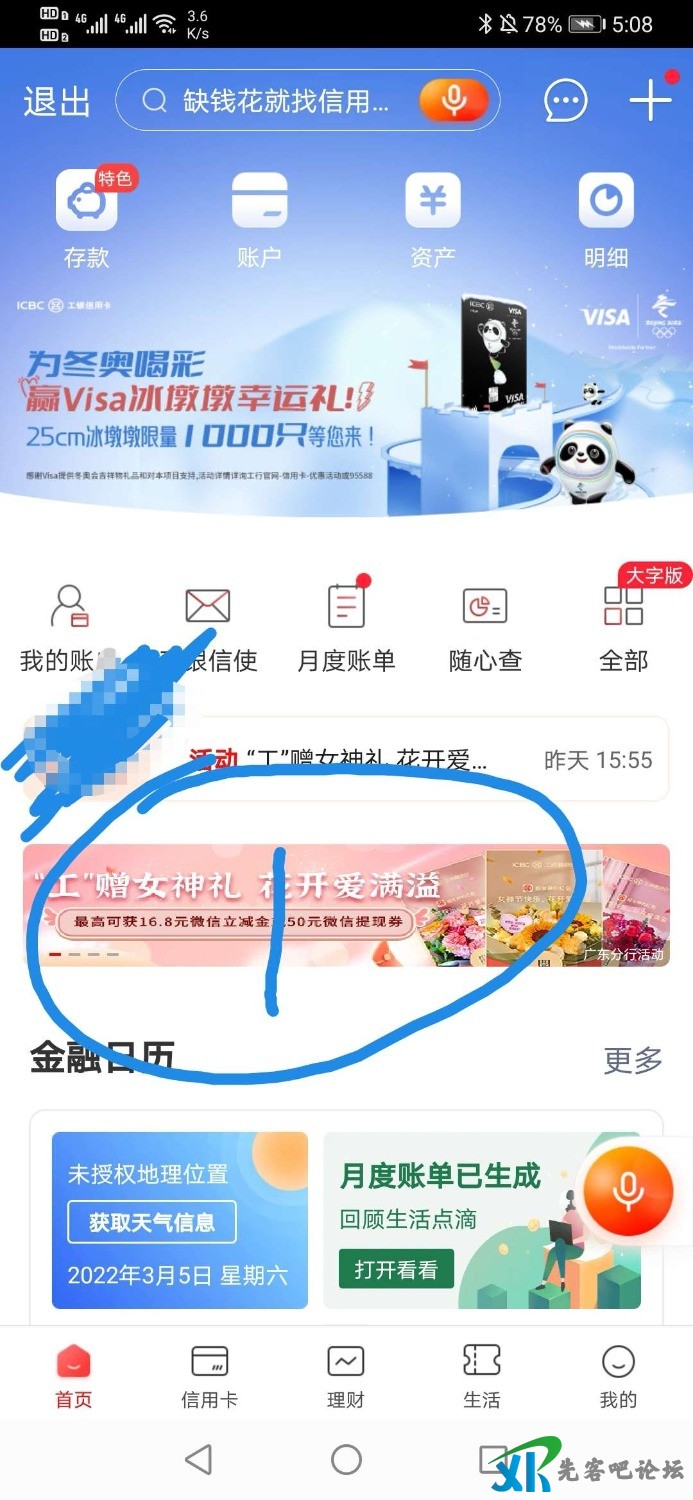Screen dimensions: 693x1500
Task: Open the Visa 冰墩墩 promotional banner
Action: pyautogui.click(x=346, y=400)
